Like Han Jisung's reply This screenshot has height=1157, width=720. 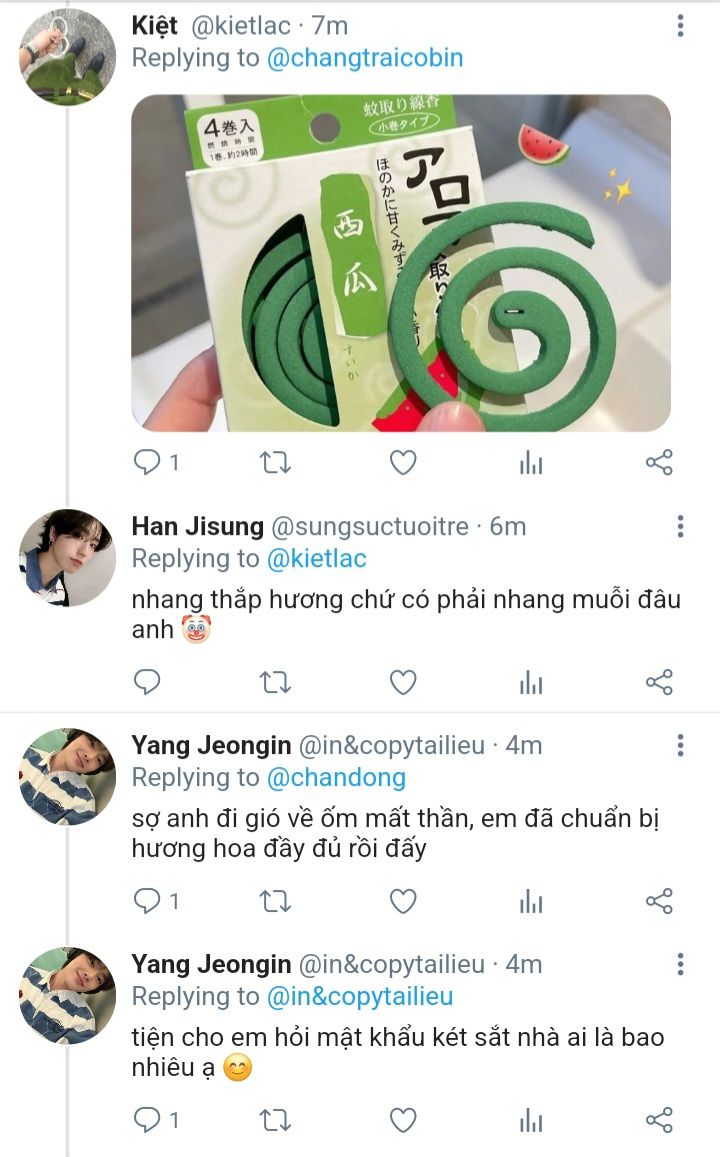pyautogui.click(x=402, y=682)
